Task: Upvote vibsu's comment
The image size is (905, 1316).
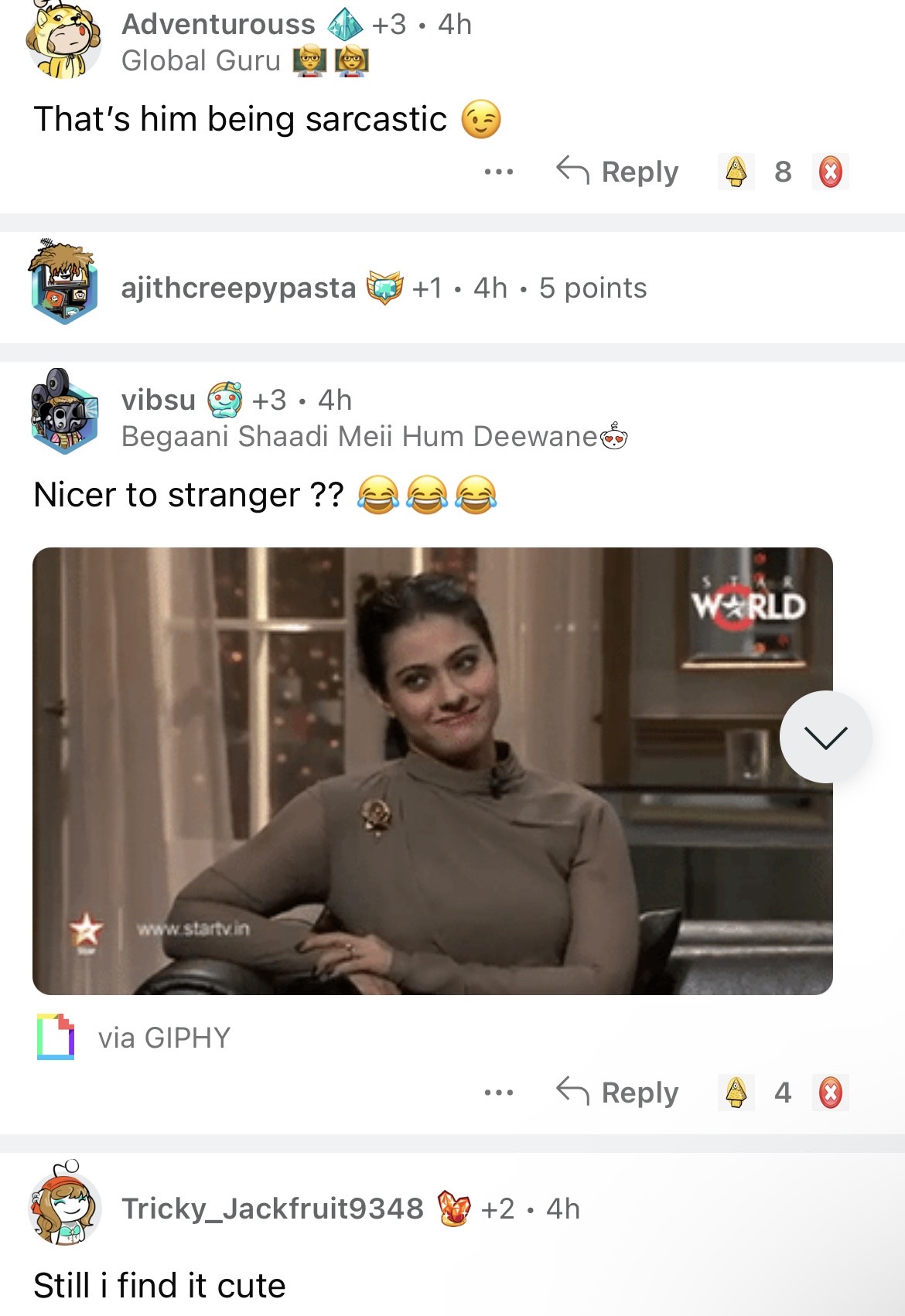Action: click(736, 1093)
